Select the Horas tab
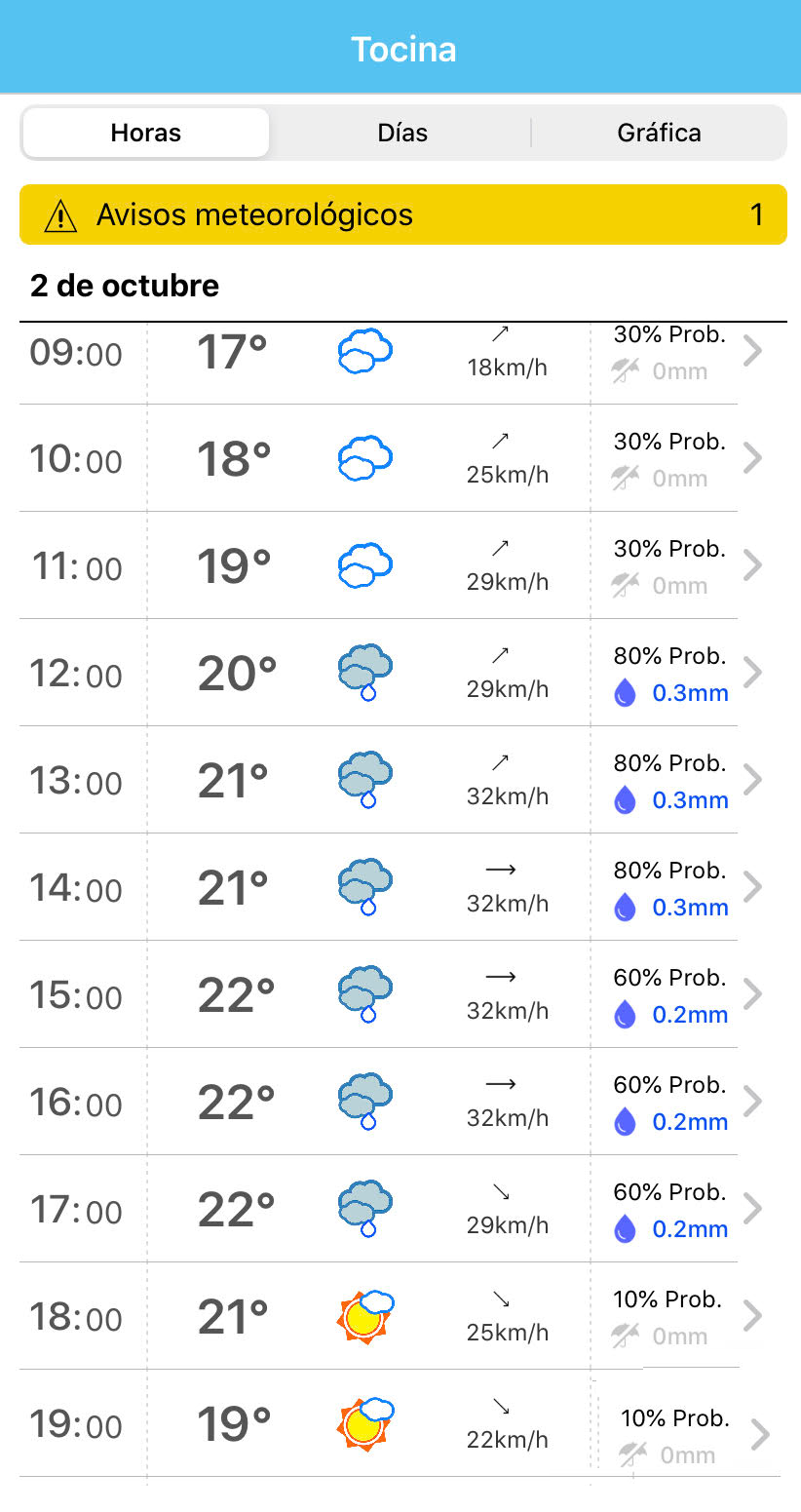 pyautogui.click(x=145, y=133)
